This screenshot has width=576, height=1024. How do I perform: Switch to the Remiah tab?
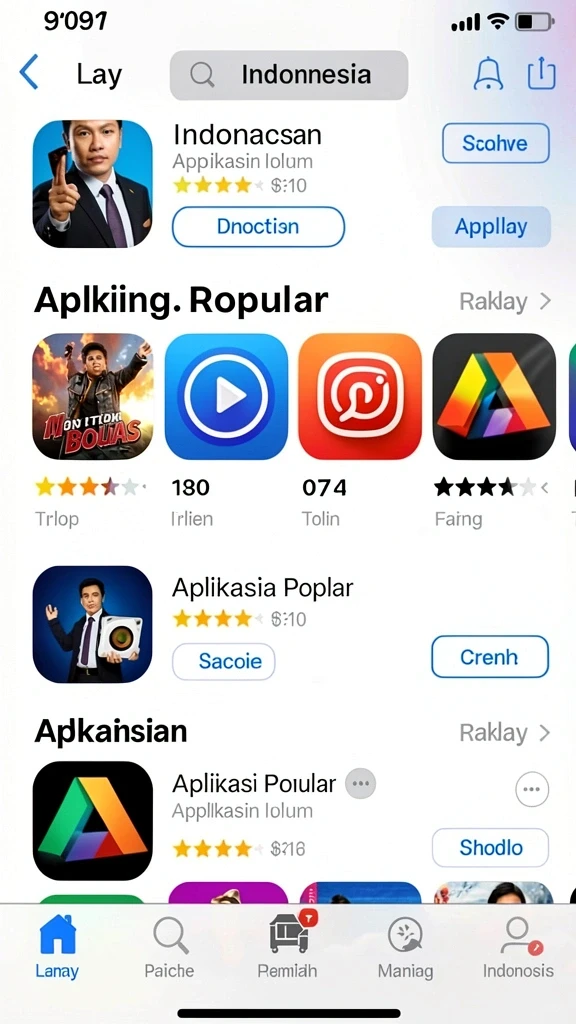tap(287, 948)
